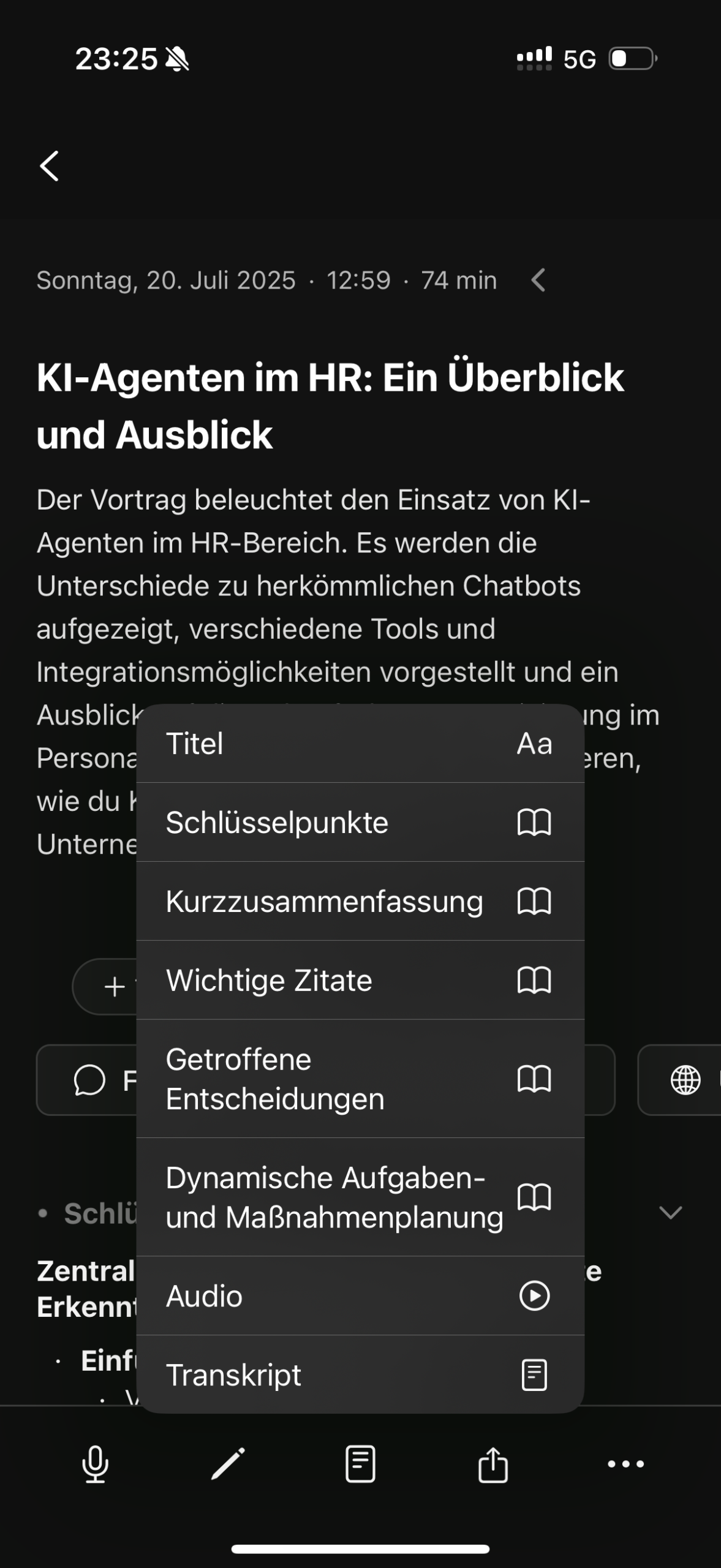This screenshot has height=1568, width=721.
Task: Start recording with the microphone icon
Action: pos(96,1464)
